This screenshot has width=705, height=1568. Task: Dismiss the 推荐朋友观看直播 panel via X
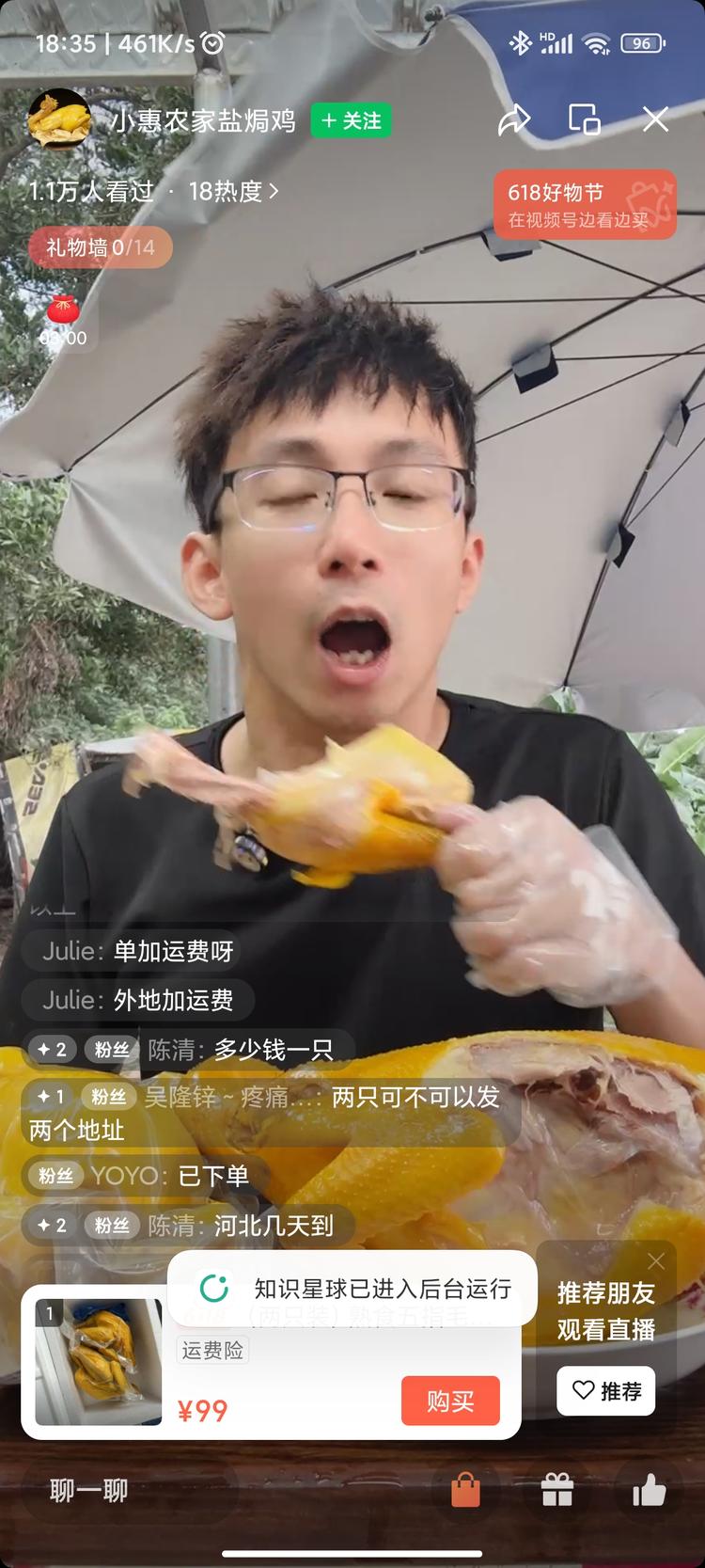tap(656, 1261)
